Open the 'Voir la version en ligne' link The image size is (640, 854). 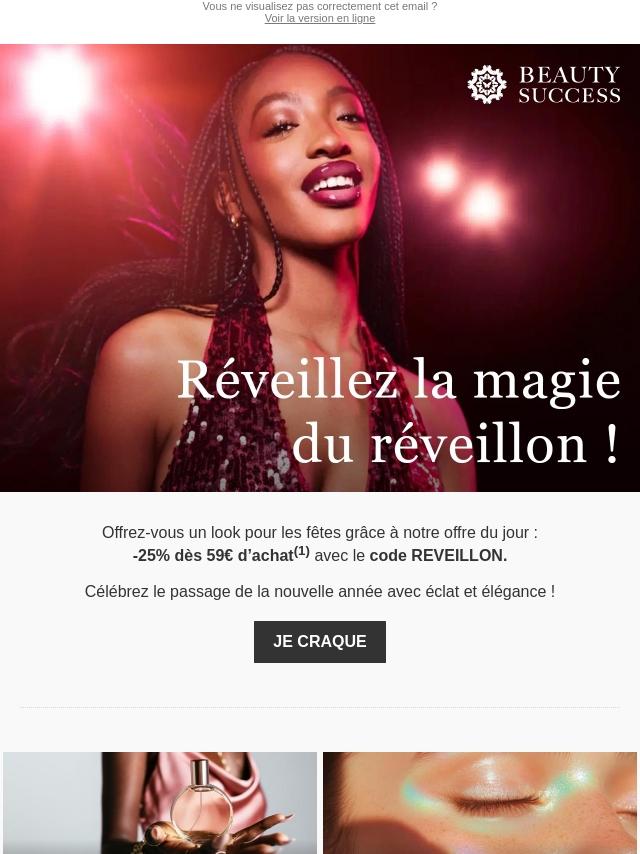pyautogui.click(x=320, y=19)
